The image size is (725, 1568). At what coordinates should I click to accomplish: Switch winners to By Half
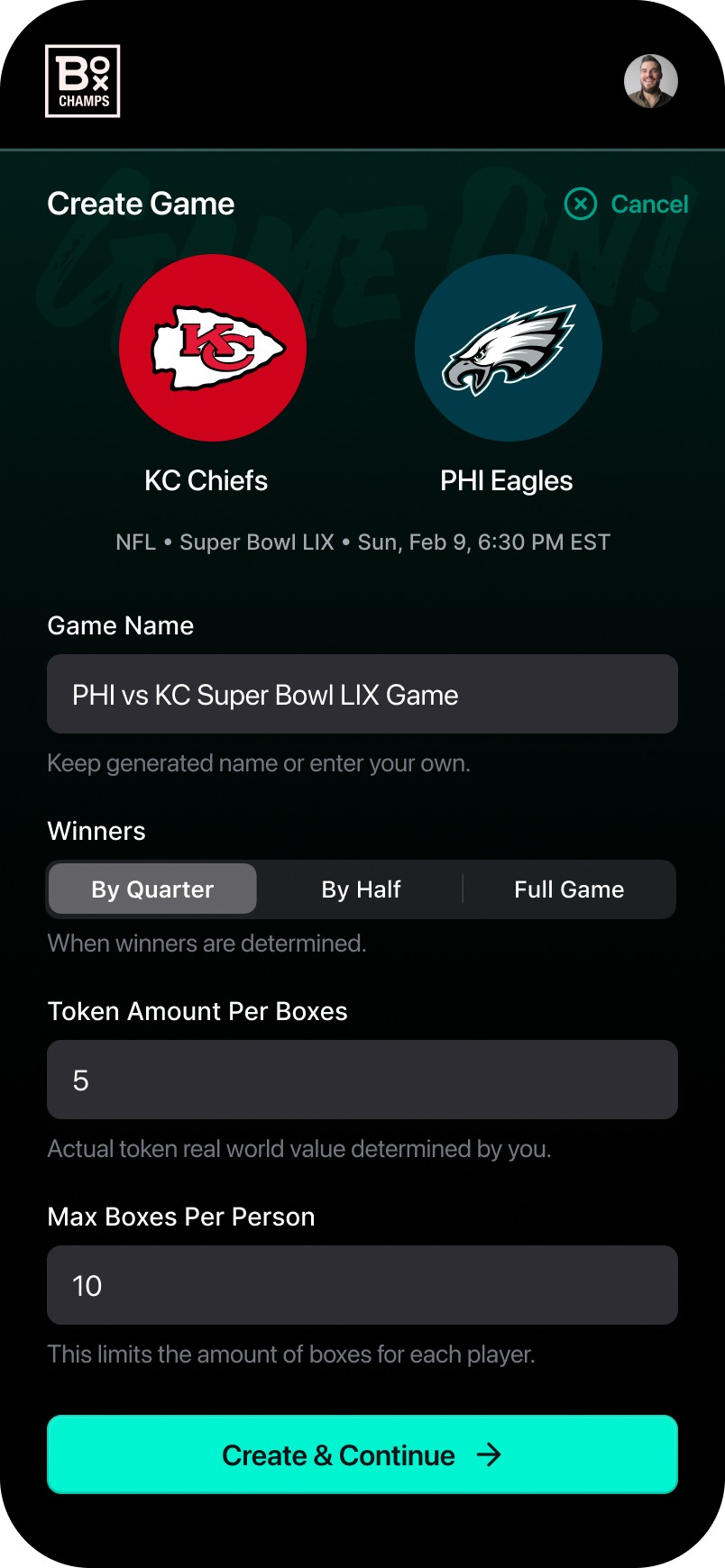tap(361, 889)
